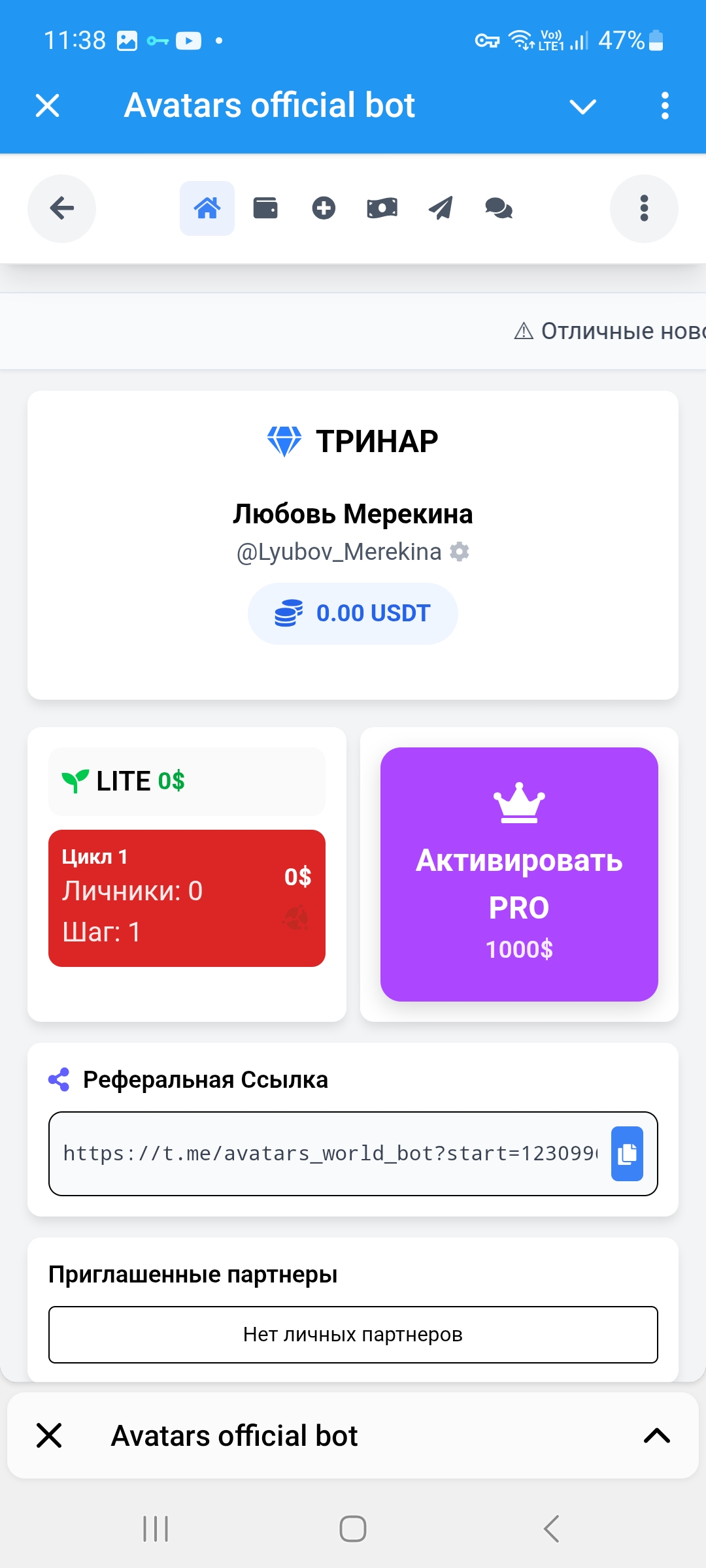Open the chat bubbles section

(x=499, y=208)
